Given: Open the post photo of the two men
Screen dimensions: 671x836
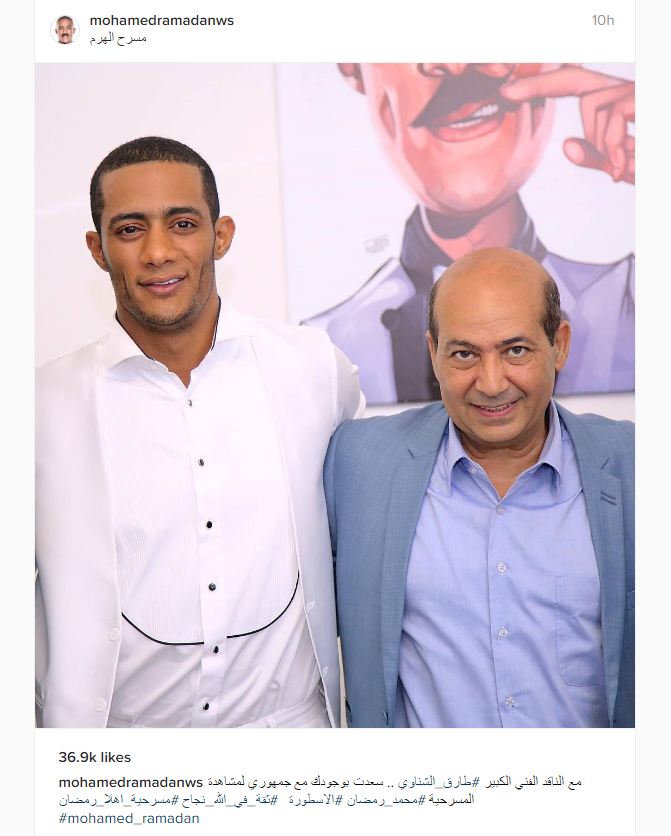Looking at the screenshot, I should point(335,395).
